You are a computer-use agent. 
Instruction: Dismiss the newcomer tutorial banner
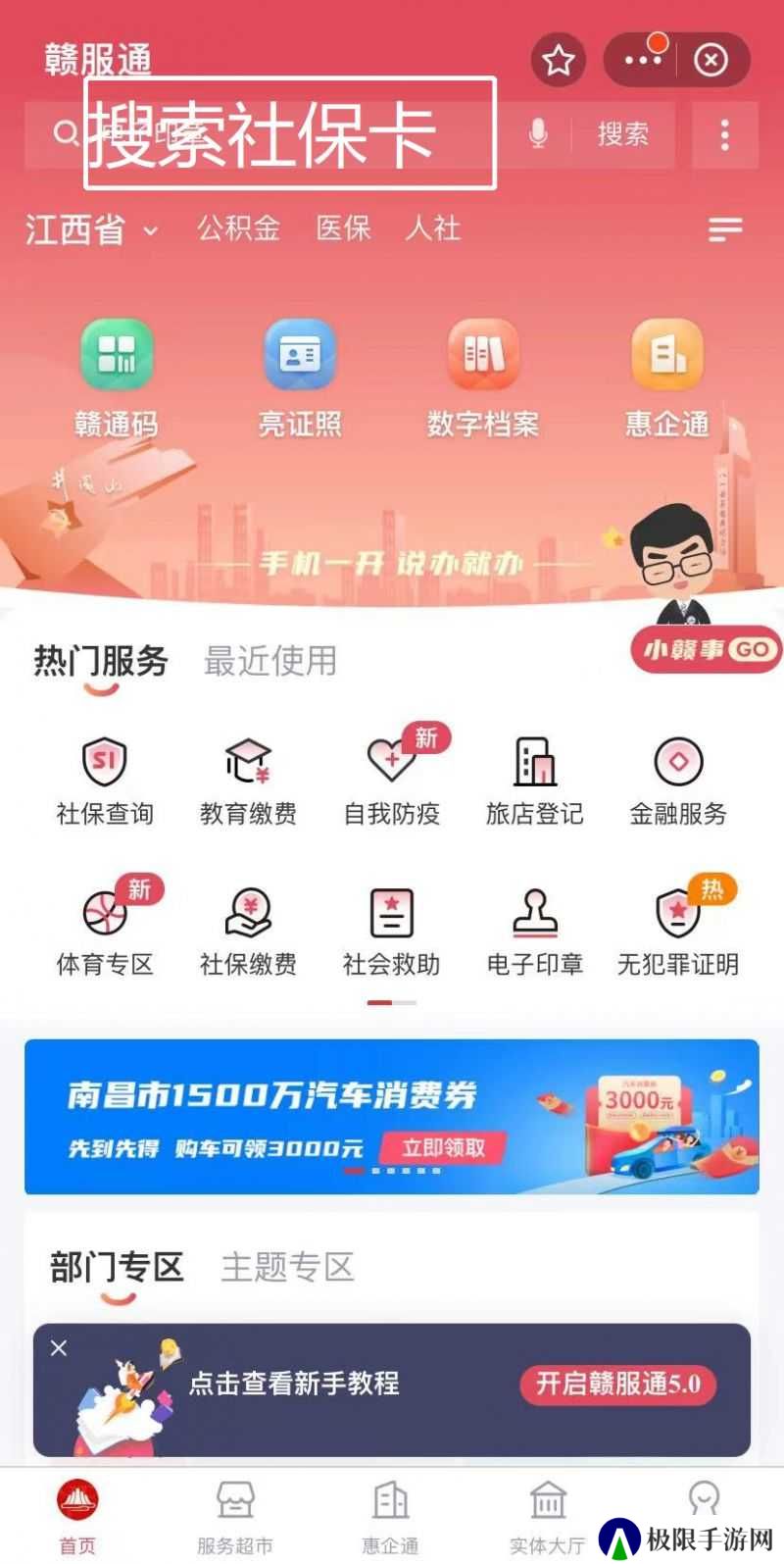point(59,1348)
